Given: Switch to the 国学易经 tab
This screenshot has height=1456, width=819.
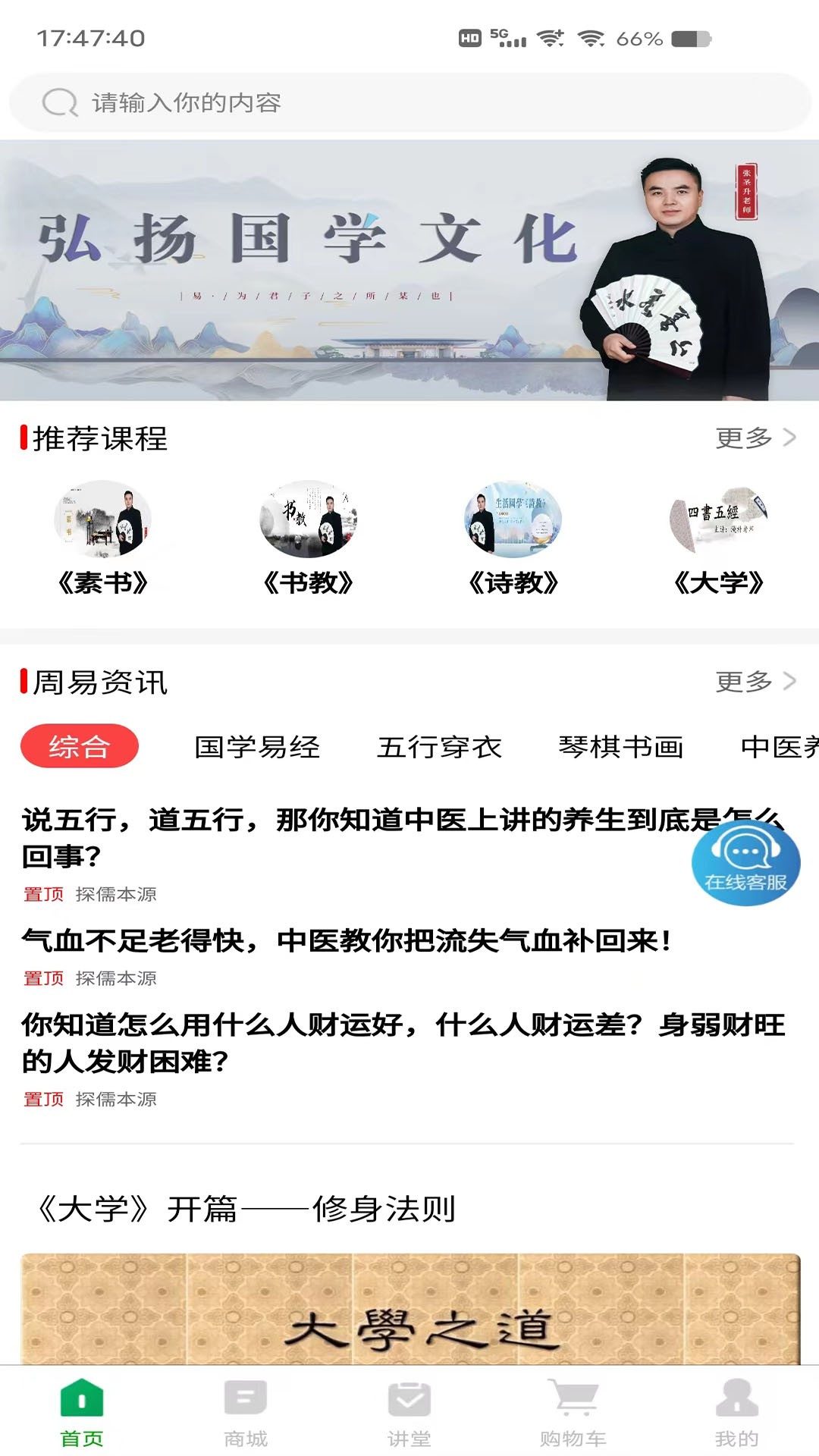Looking at the screenshot, I should point(257,747).
